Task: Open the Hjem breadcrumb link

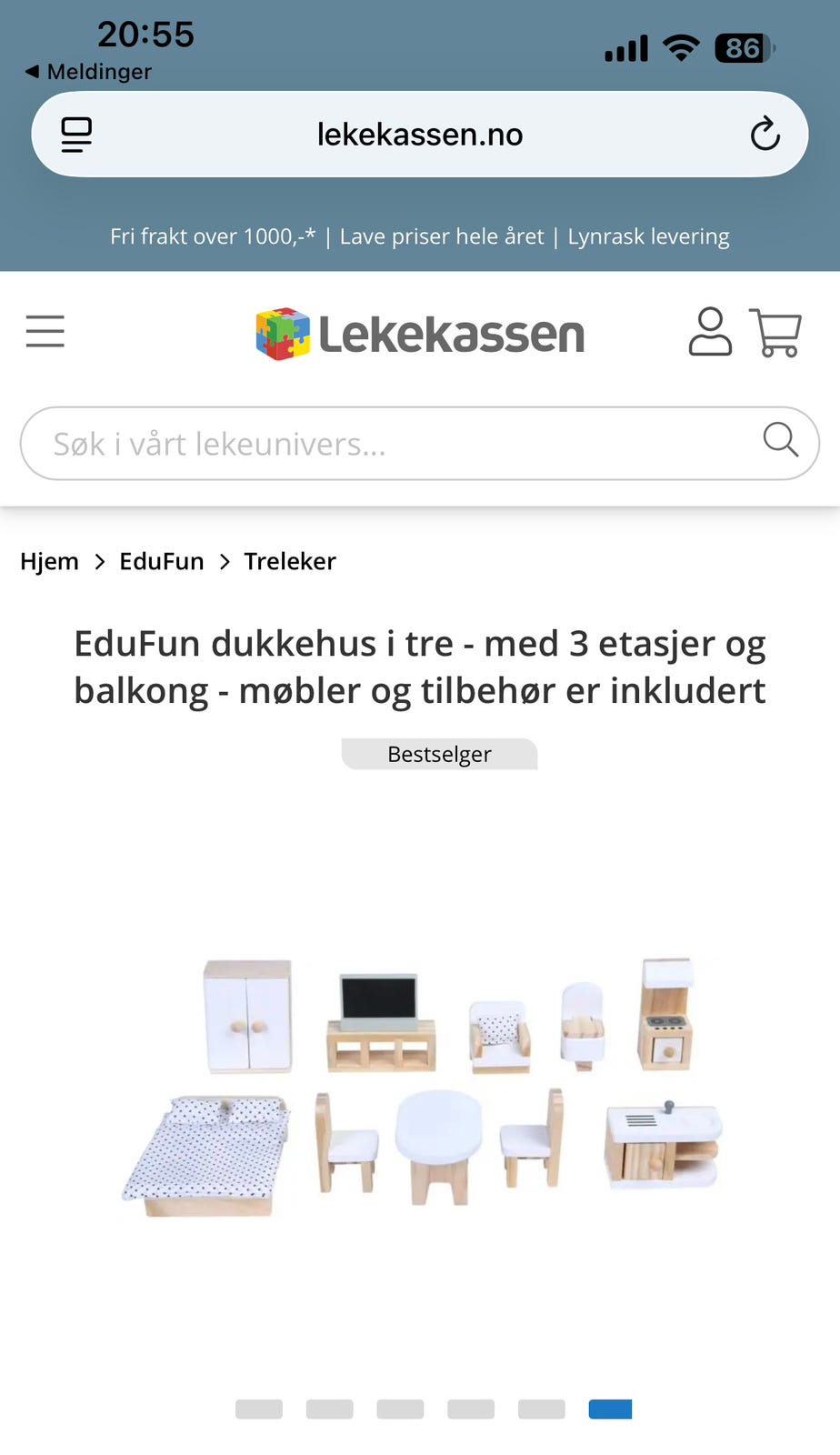Action: [x=49, y=561]
